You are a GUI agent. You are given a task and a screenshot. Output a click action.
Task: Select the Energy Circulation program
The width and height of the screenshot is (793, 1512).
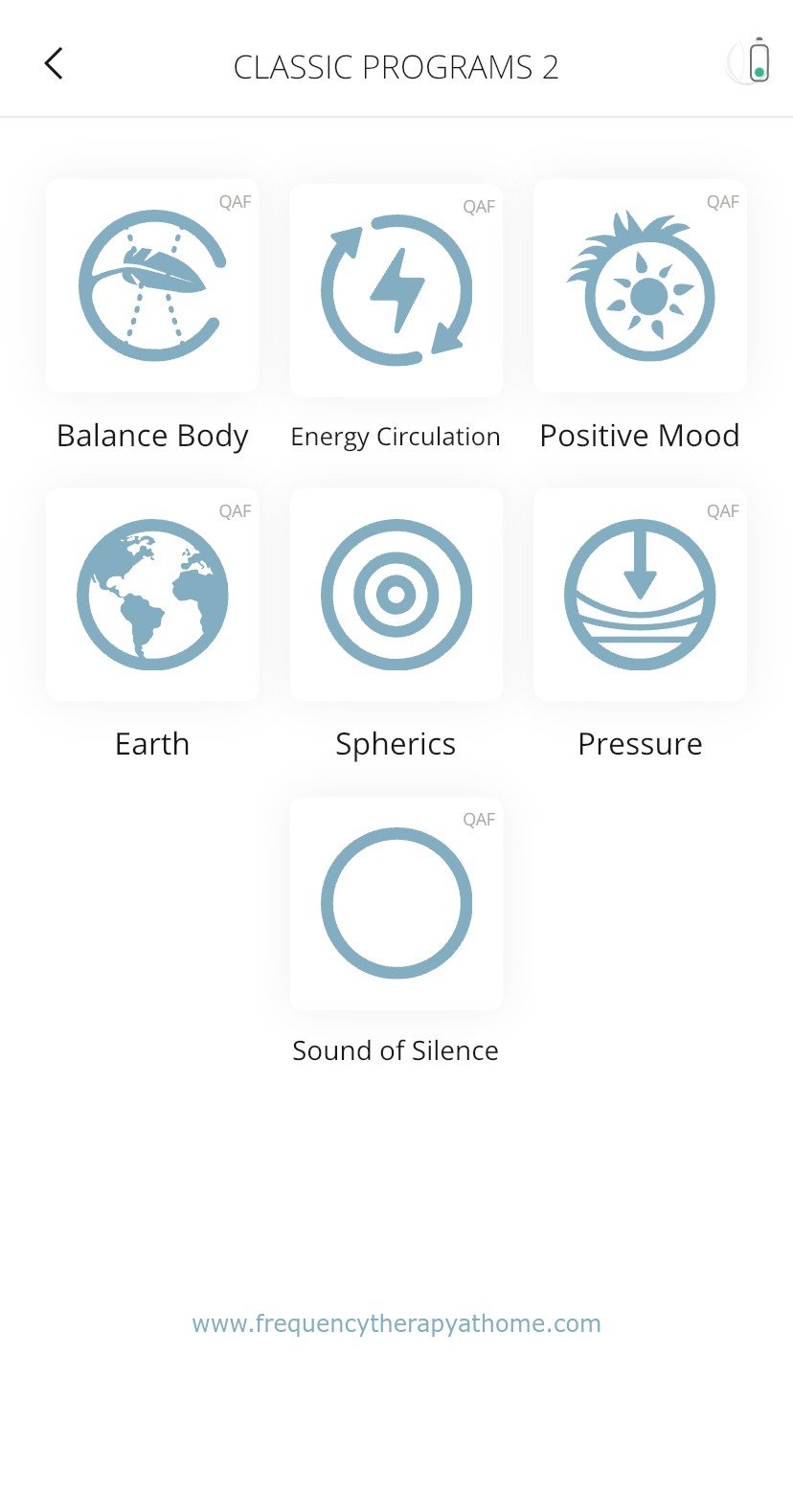[x=396, y=290]
